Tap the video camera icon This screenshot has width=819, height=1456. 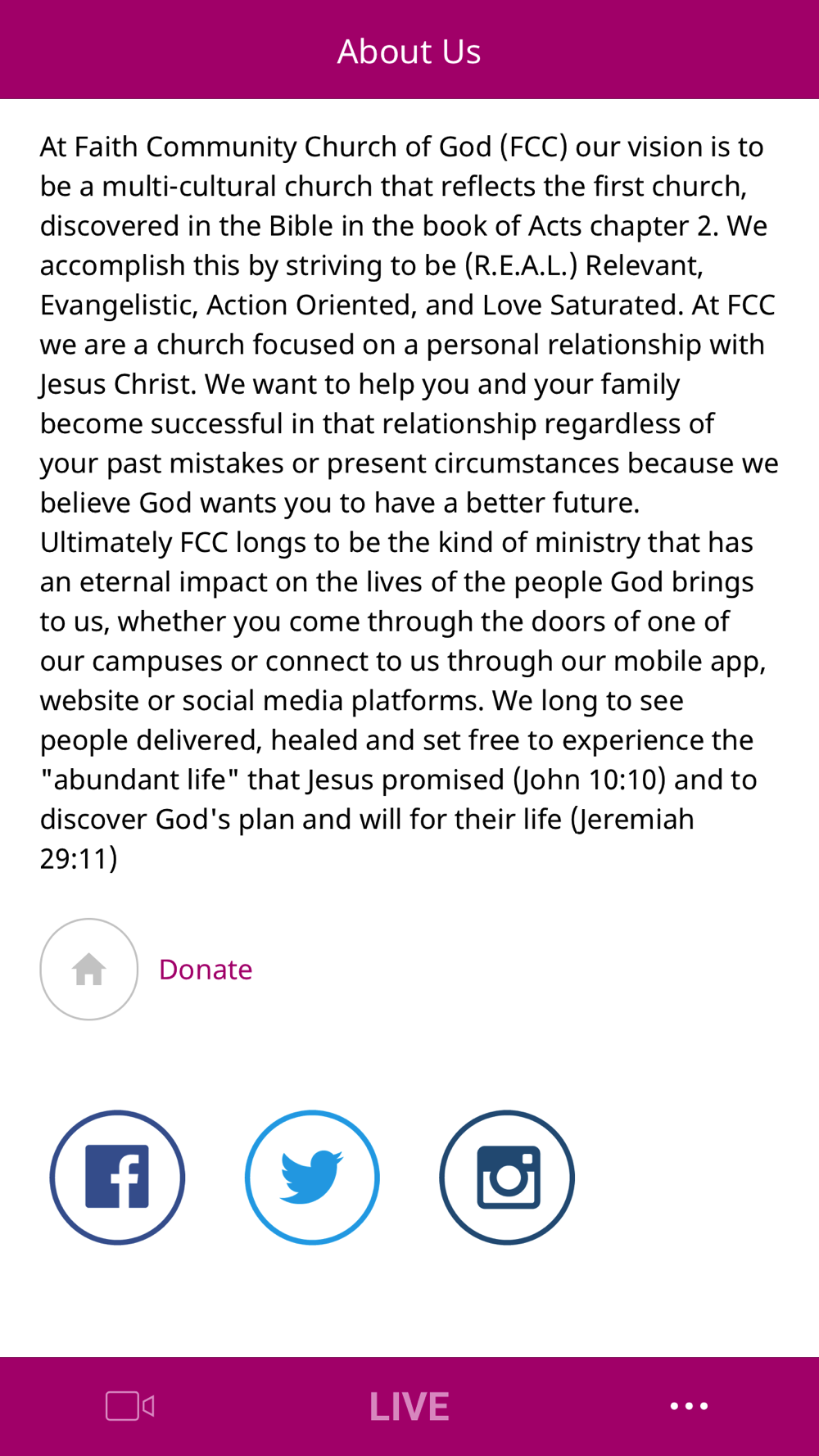130,1406
